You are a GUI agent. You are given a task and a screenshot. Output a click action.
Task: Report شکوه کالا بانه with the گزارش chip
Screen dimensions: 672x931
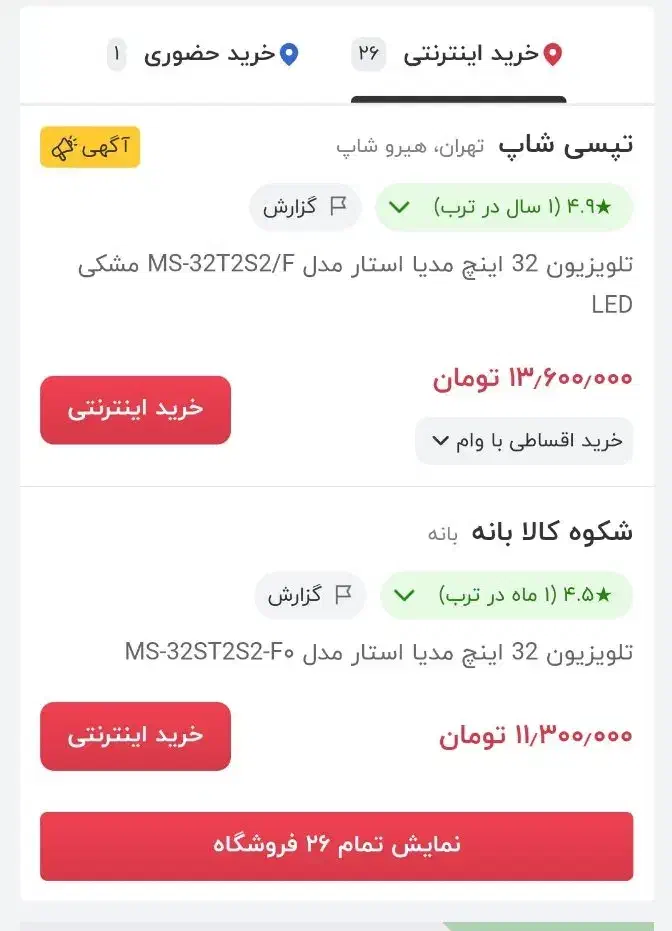(309, 596)
